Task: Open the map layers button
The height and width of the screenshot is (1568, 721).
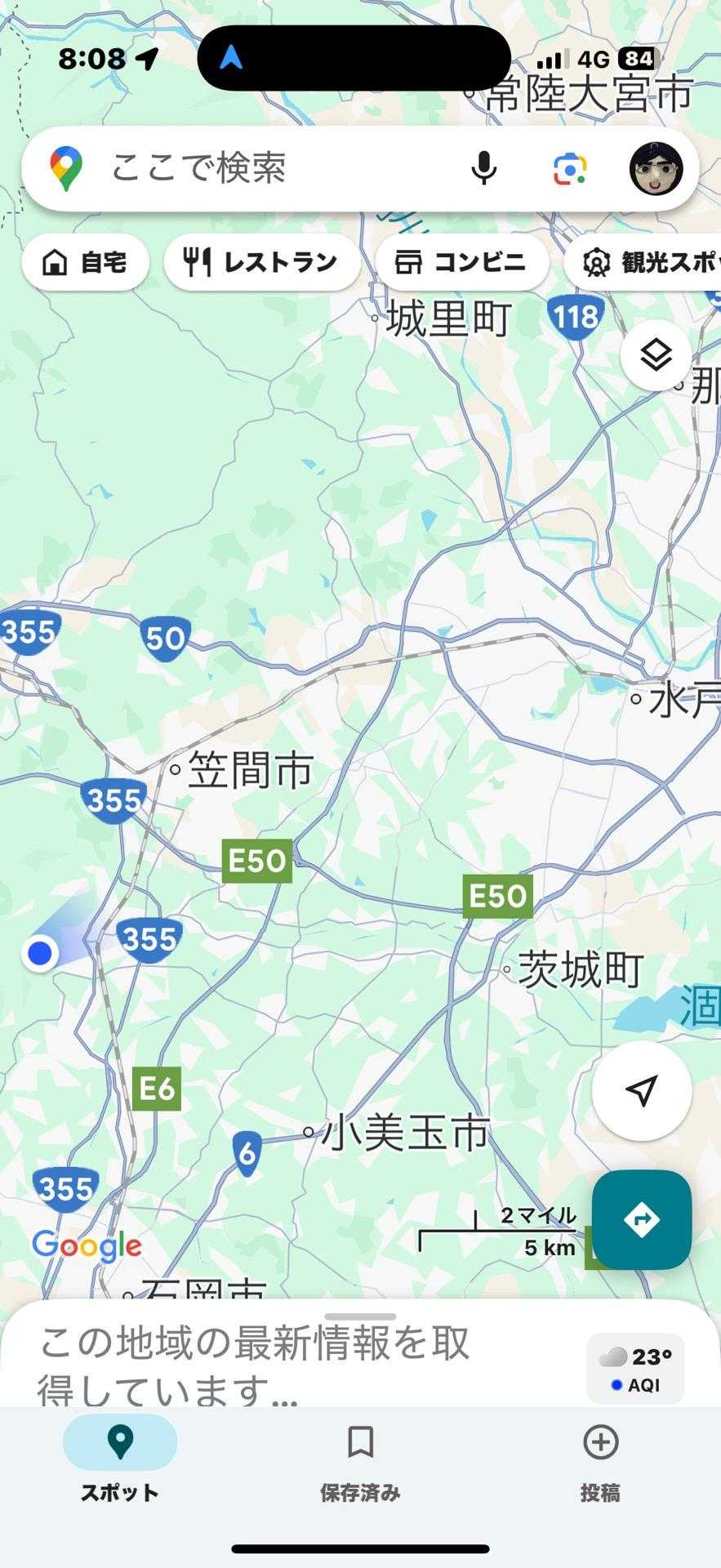Action: 656,355
